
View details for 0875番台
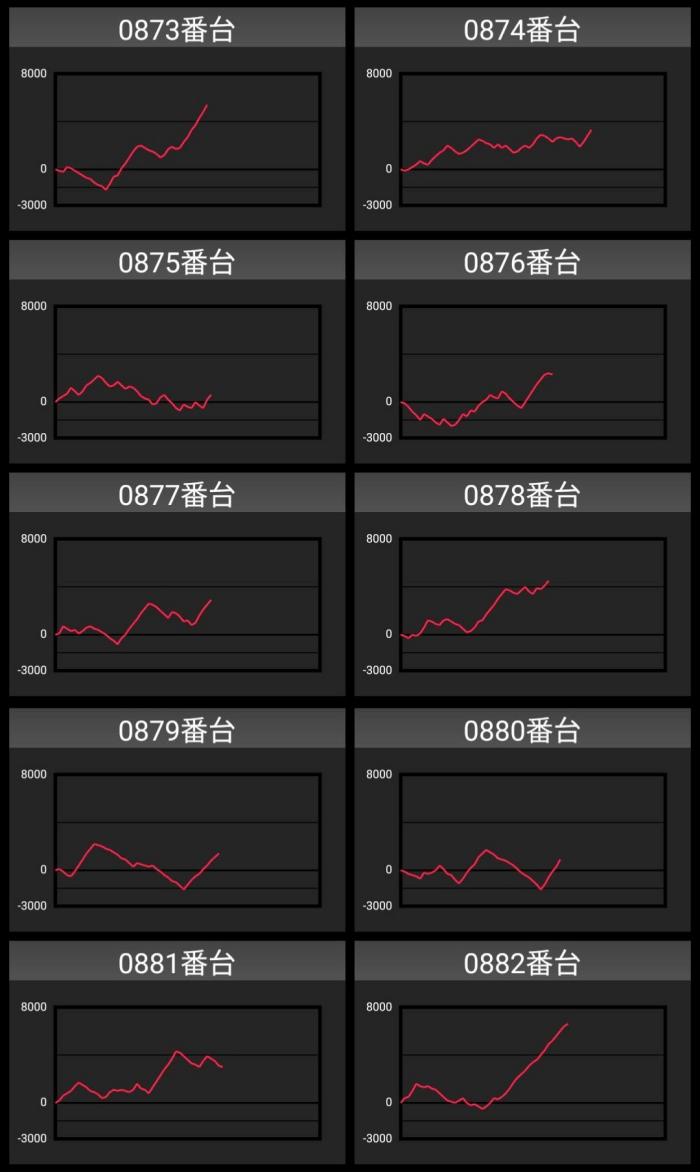(177, 352)
